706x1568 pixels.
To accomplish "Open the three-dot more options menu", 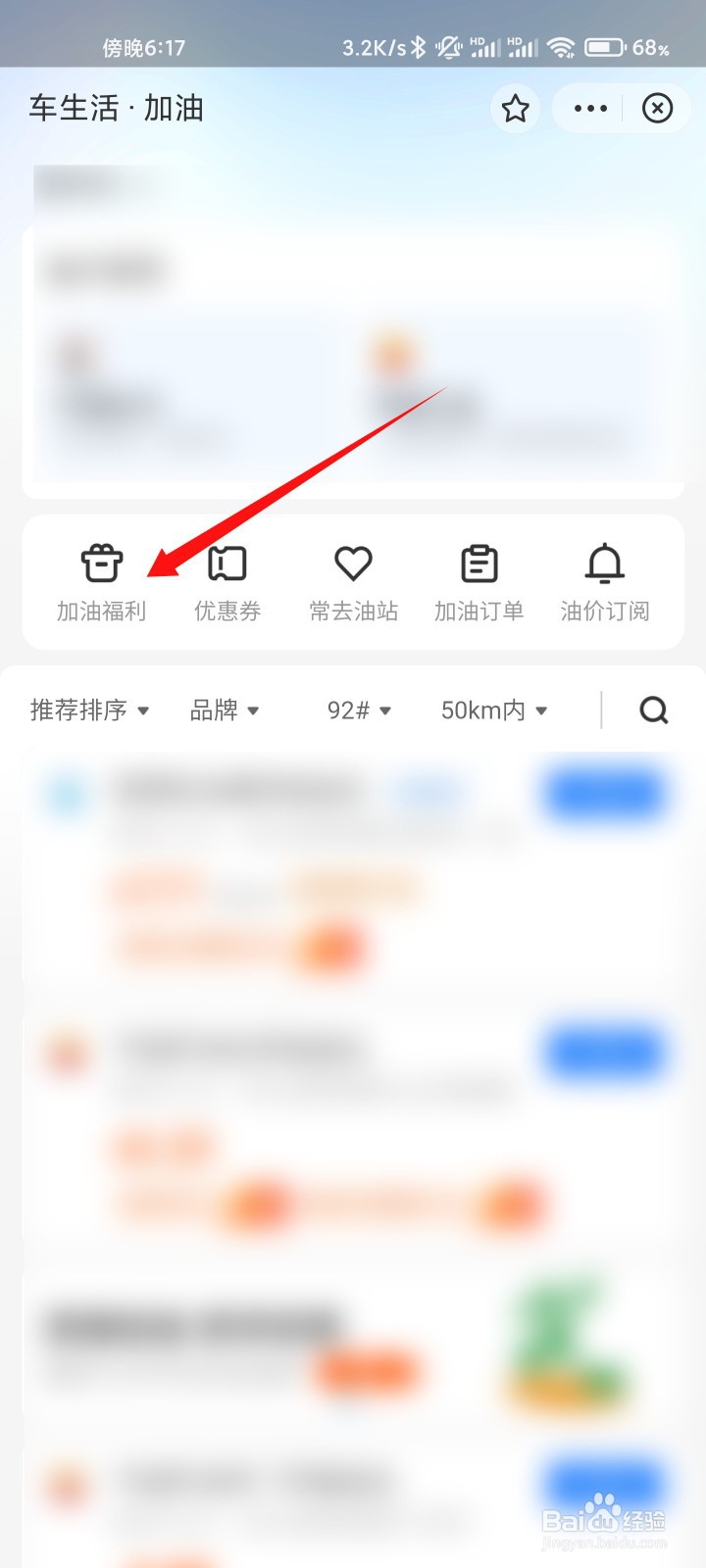I will click(589, 109).
